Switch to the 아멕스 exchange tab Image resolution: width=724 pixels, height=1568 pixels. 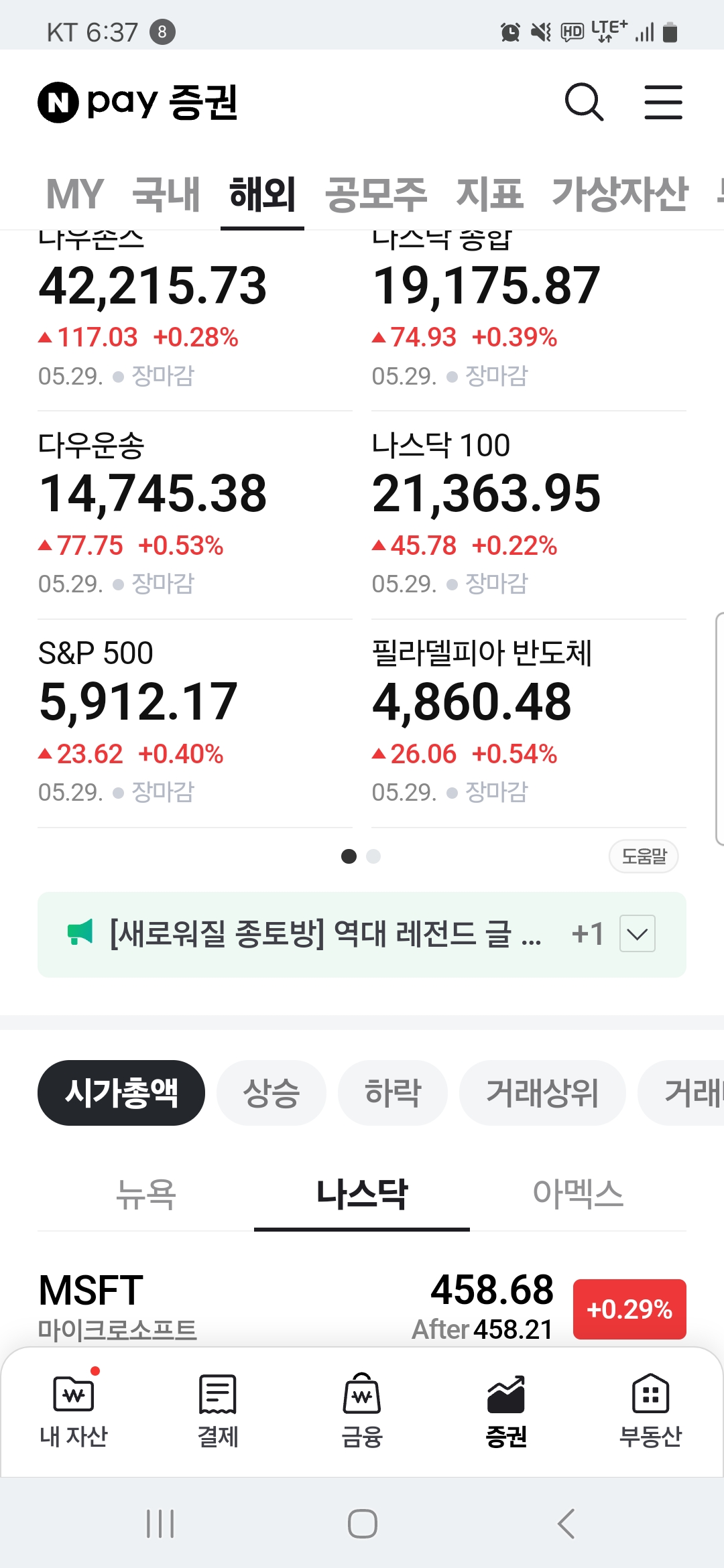[x=578, y=1194]
